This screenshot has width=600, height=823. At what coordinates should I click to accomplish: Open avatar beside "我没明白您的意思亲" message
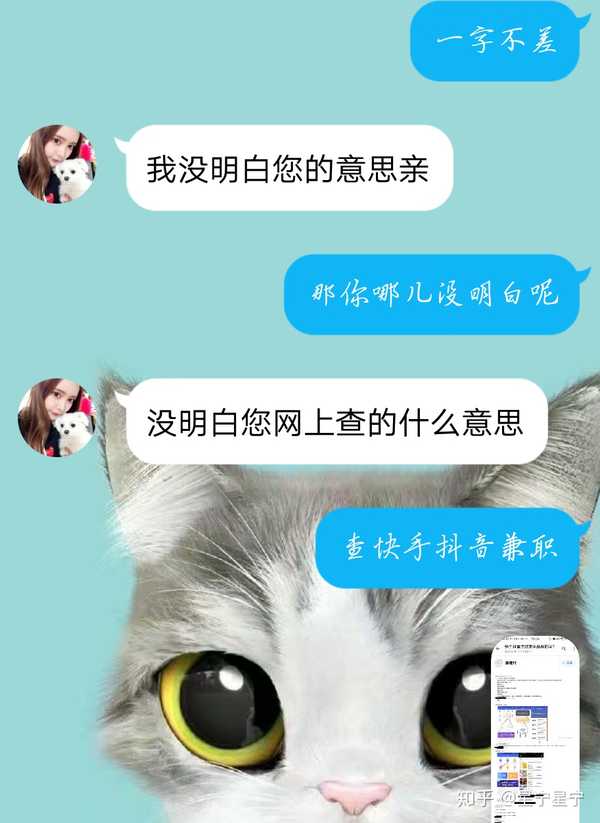(x=57, y=164)
